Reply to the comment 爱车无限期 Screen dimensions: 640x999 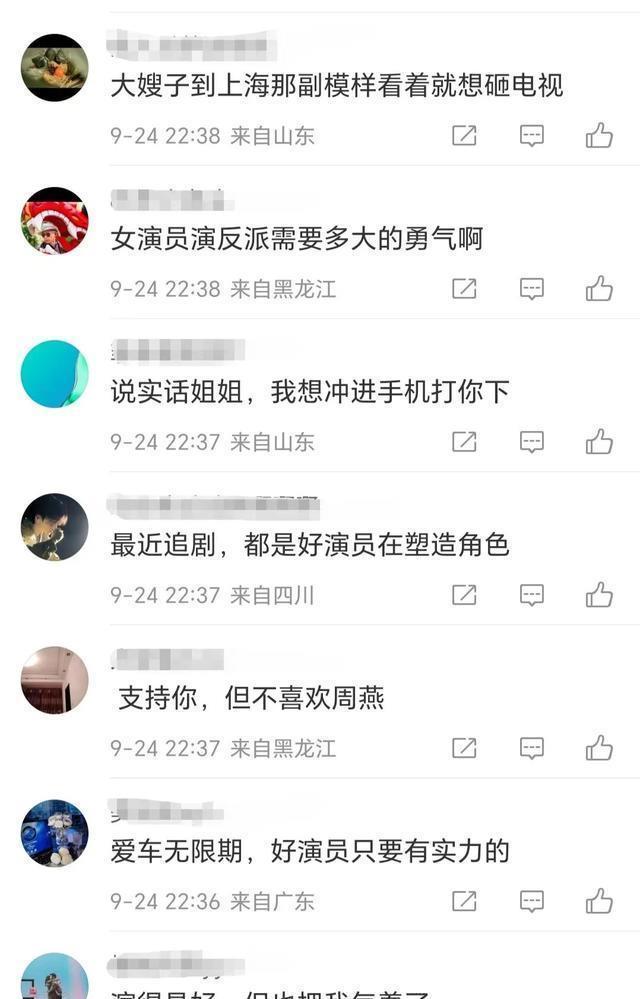[x=532, y=901]
